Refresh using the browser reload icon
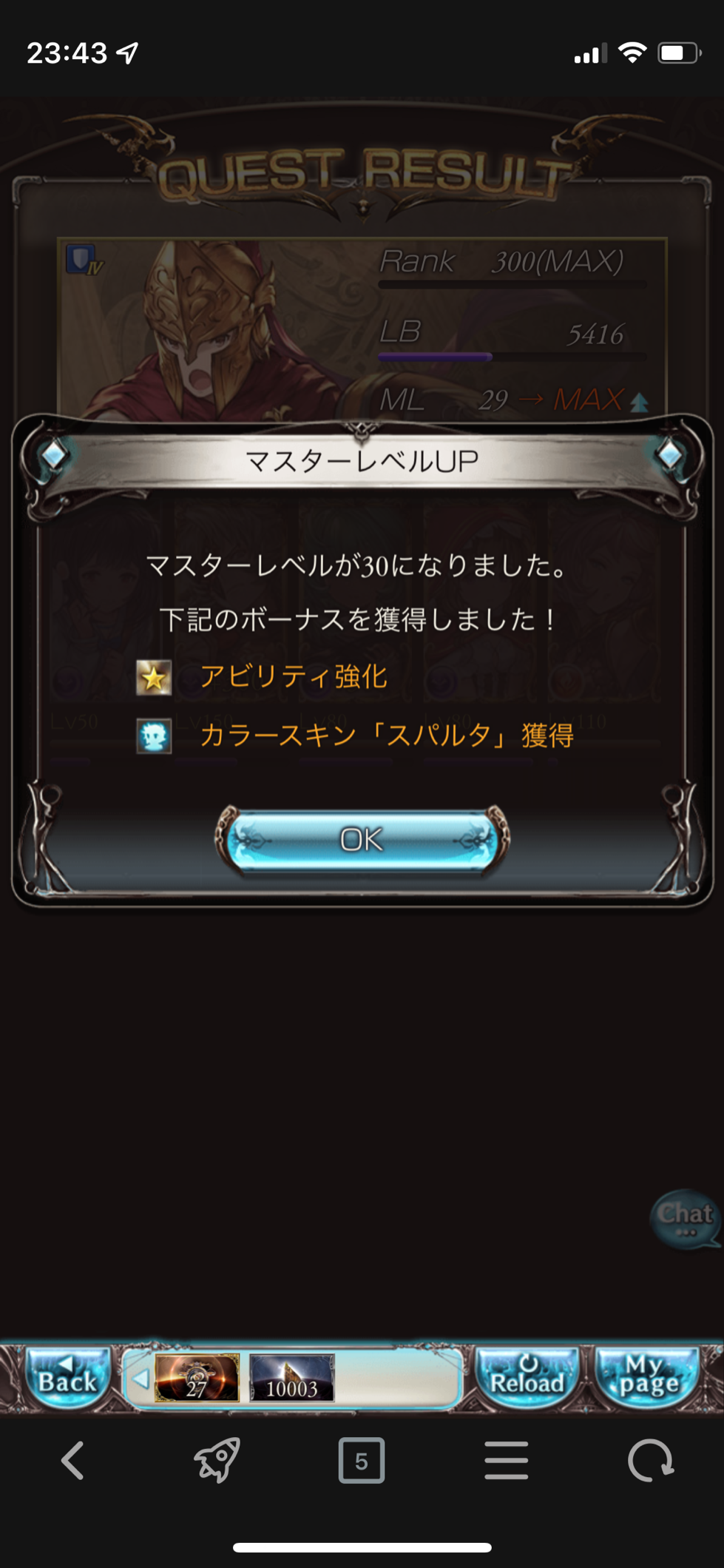724x1568 pixels. 650,1461
